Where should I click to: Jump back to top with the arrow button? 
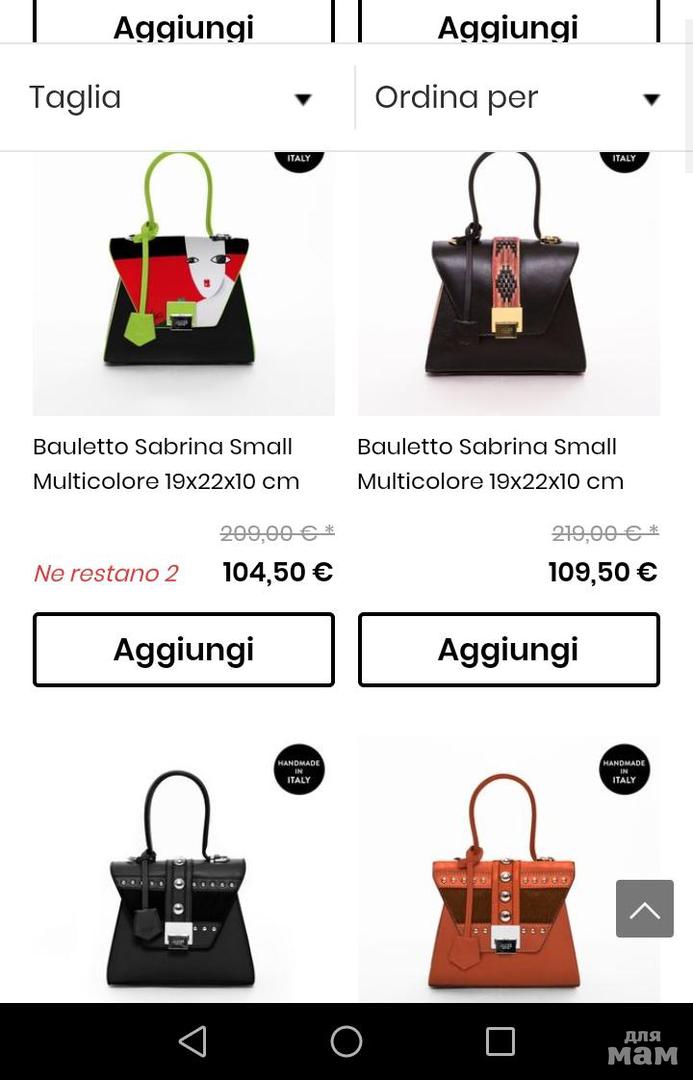coord(644,908)
